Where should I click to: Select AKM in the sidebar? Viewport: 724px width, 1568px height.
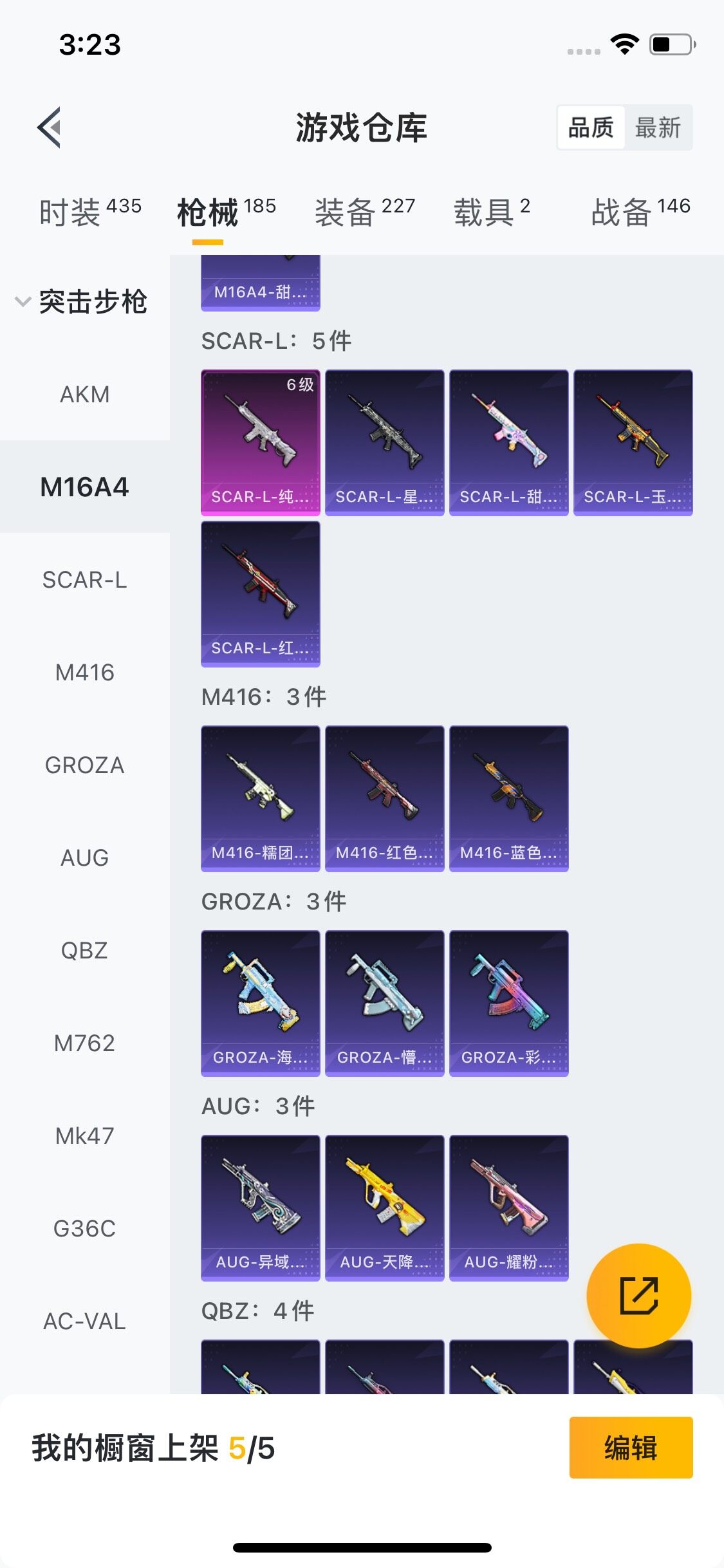[84, 394]
